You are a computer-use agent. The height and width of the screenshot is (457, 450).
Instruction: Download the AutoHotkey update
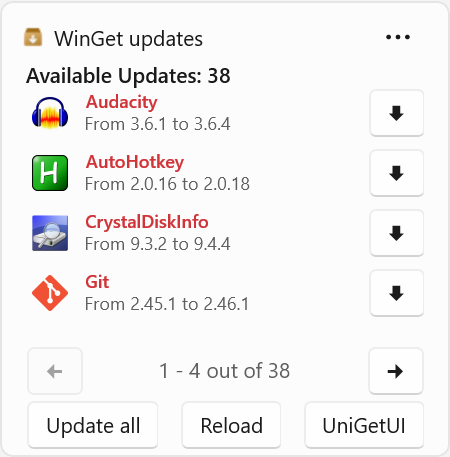click(x=397, y=173)
